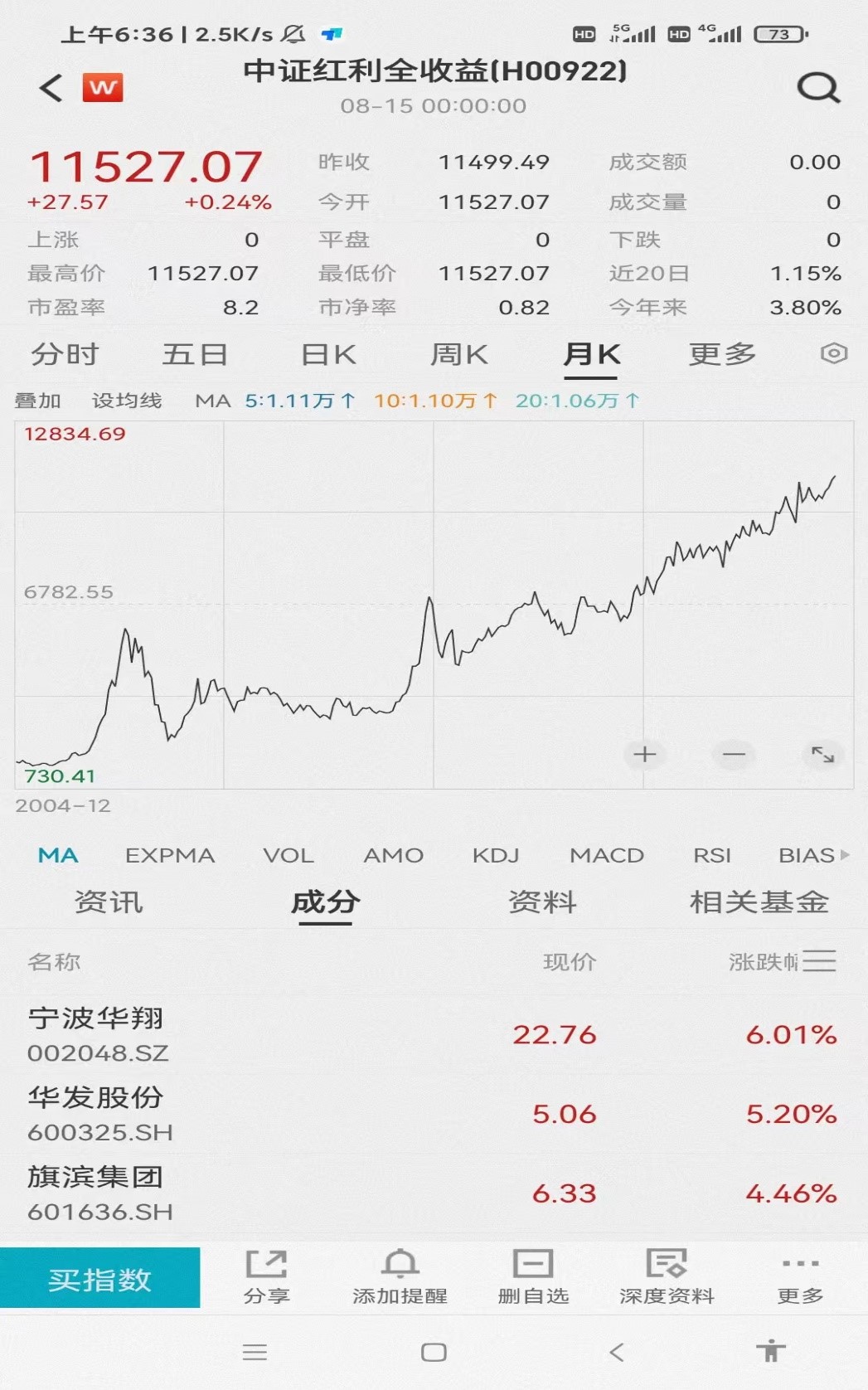Switch chart to 分时 view
868x1390 pixels.
pyautogui.click(x=65, y=355)
